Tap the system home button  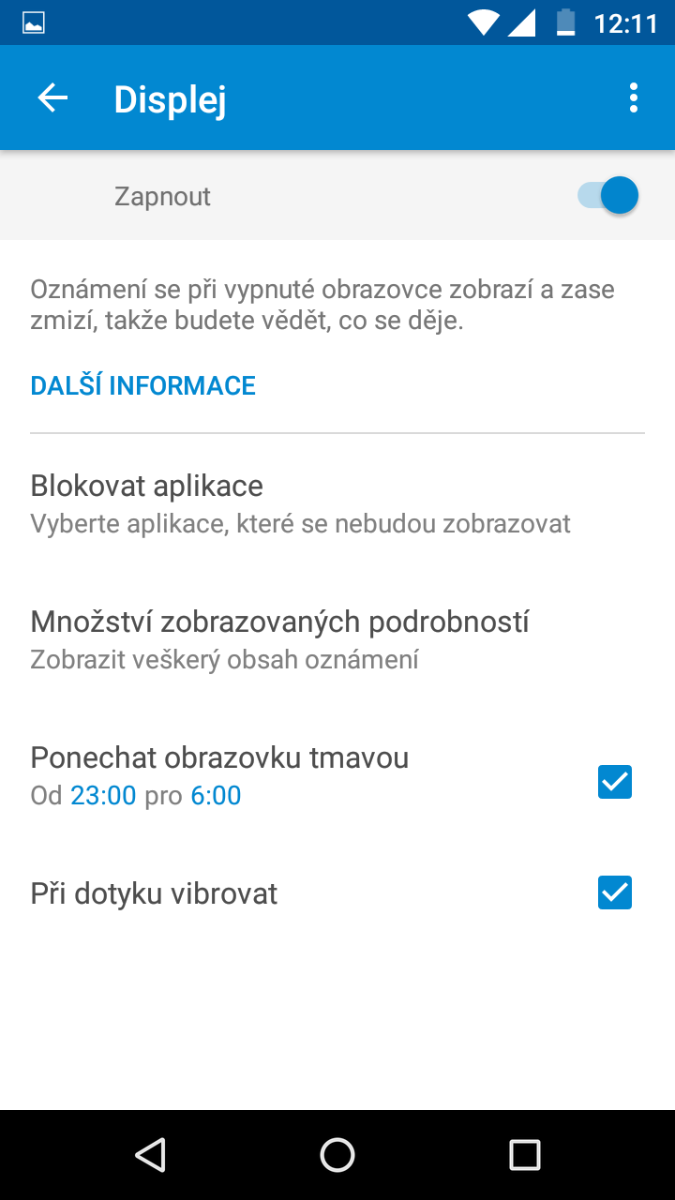[x=337, y=1154]
